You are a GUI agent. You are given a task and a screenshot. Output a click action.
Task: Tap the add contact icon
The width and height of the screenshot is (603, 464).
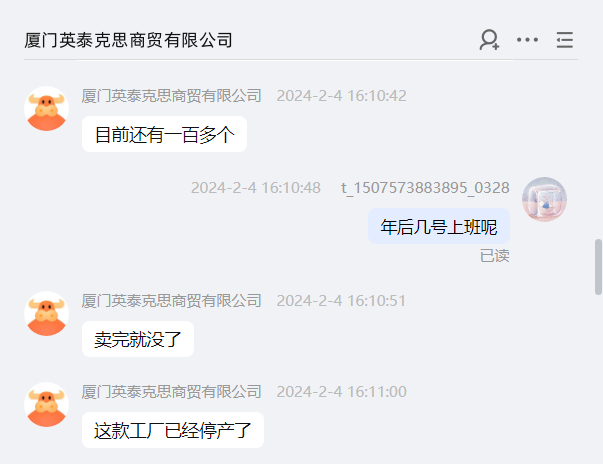point(489,40)
